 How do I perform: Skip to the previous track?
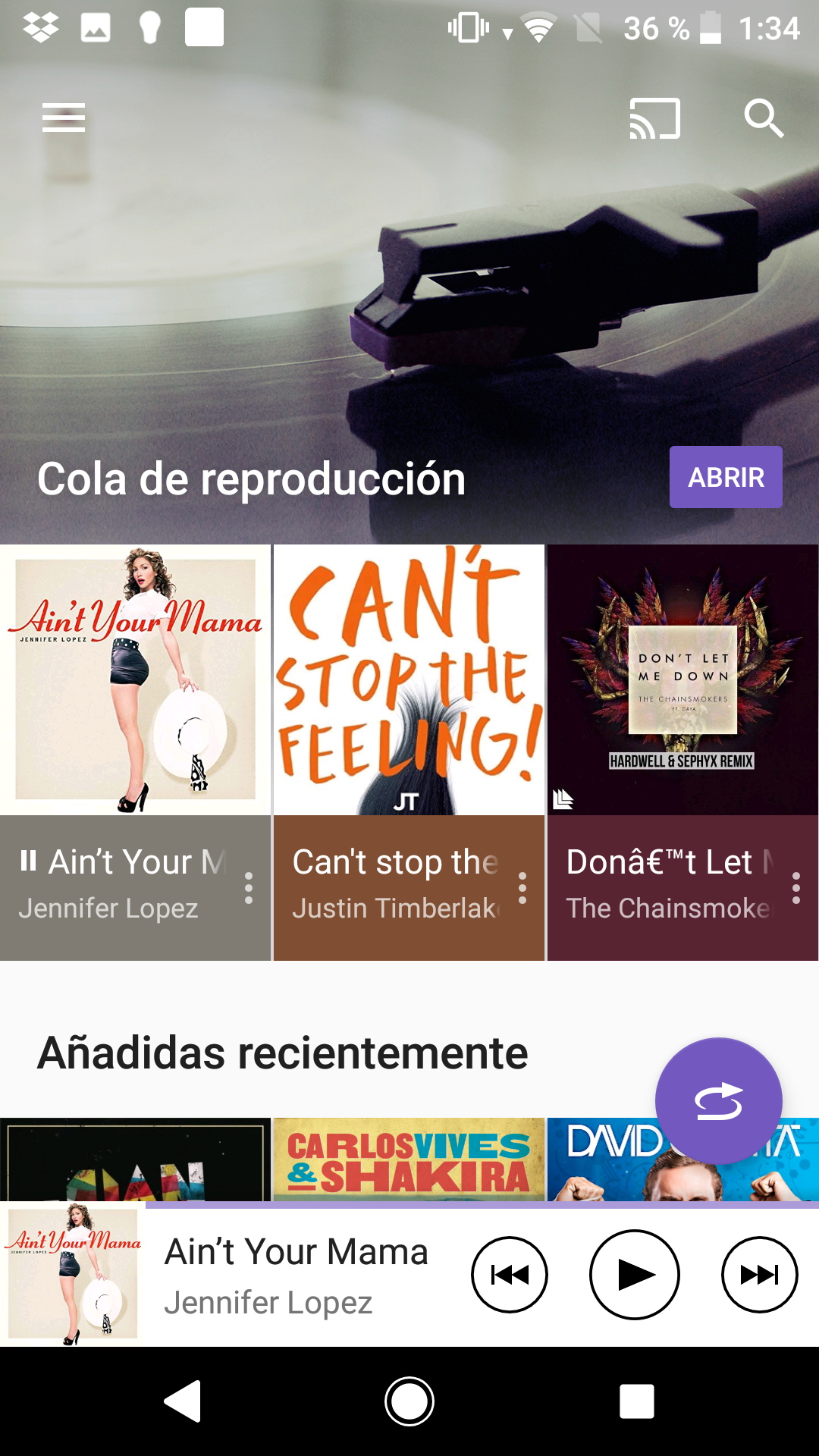[510, 1275]
